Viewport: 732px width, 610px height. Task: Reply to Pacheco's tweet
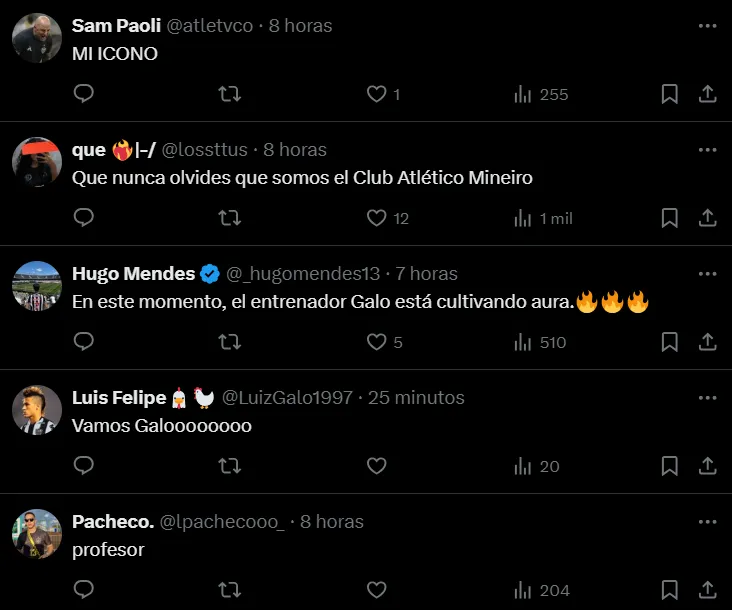tap(85, 590)
